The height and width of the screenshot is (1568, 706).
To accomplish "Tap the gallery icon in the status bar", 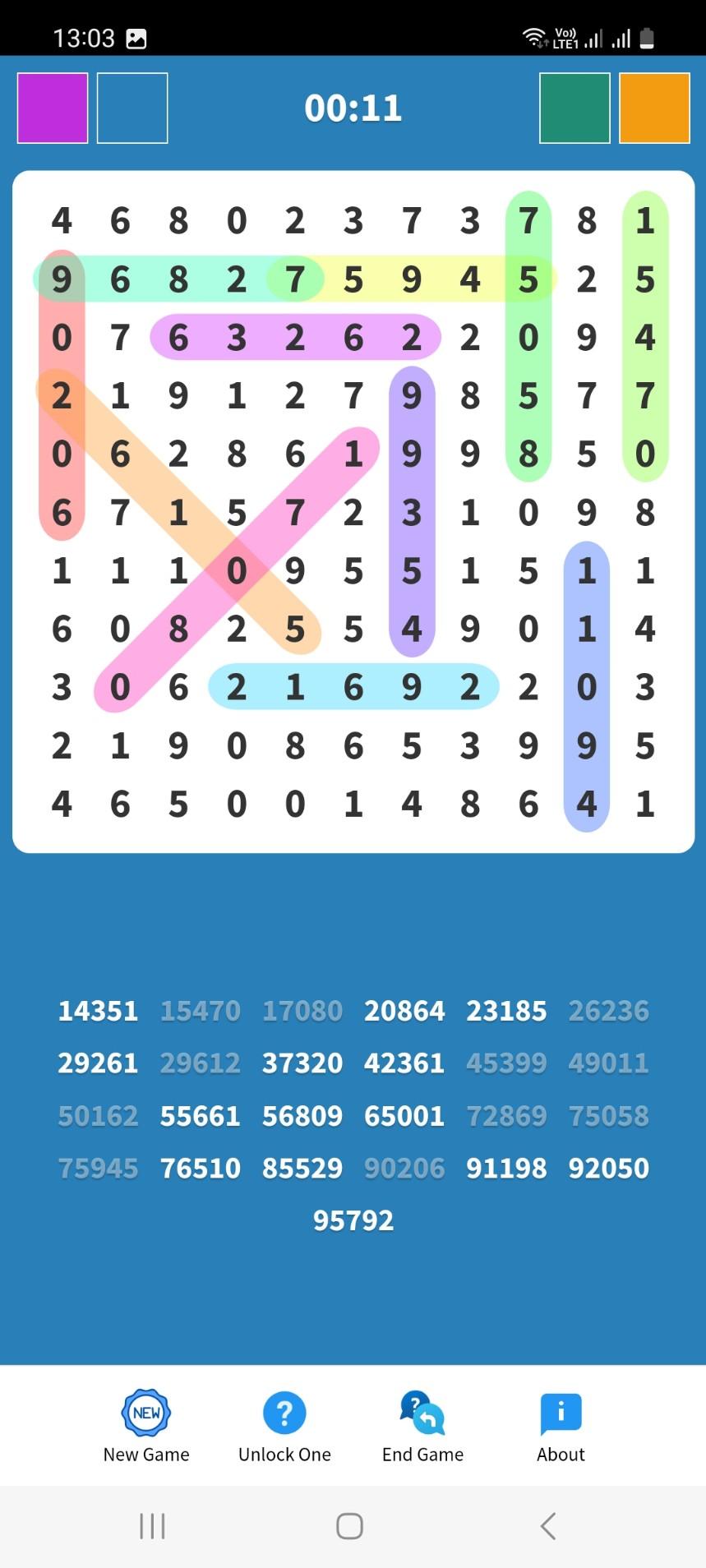I will click(138, 36).
